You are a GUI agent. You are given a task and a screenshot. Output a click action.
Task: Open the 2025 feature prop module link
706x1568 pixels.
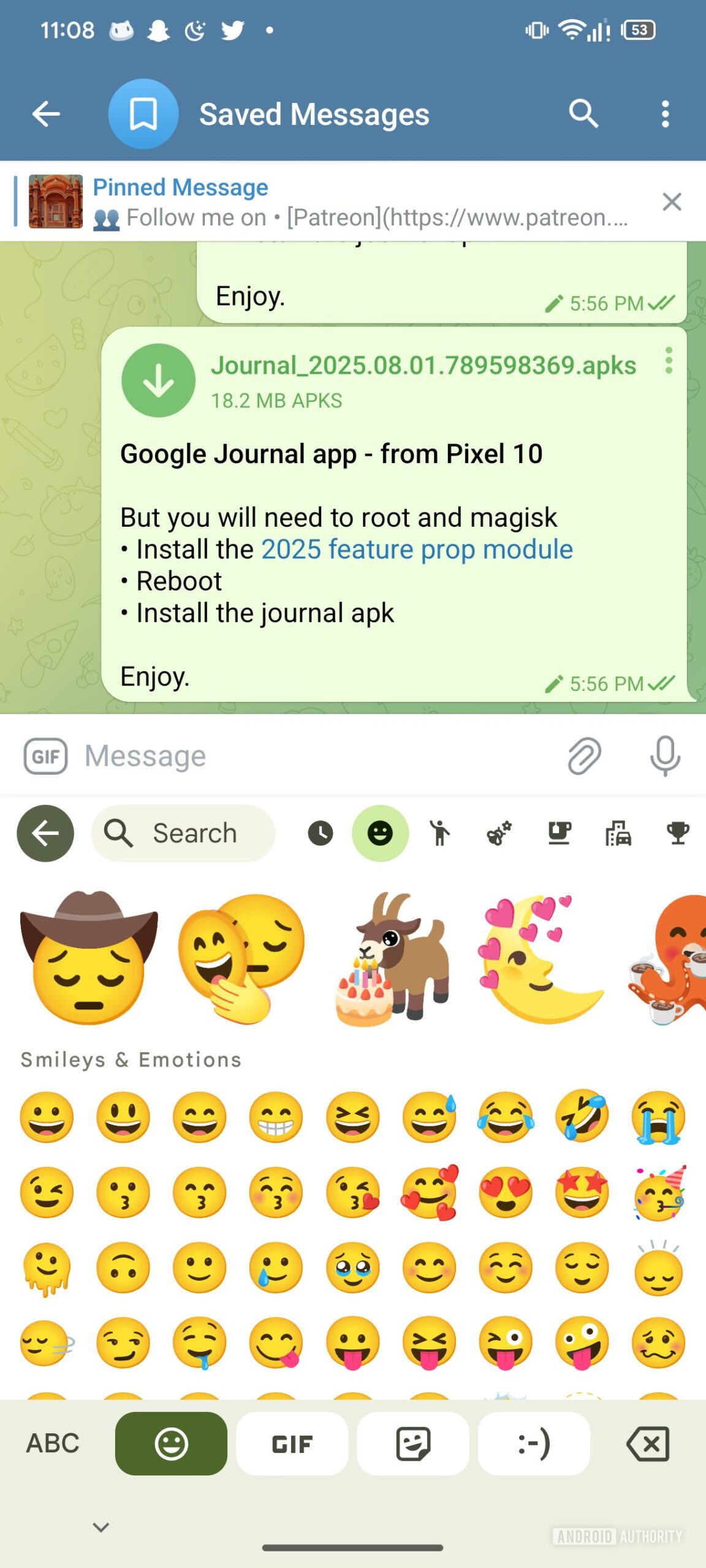coord(417,549)
